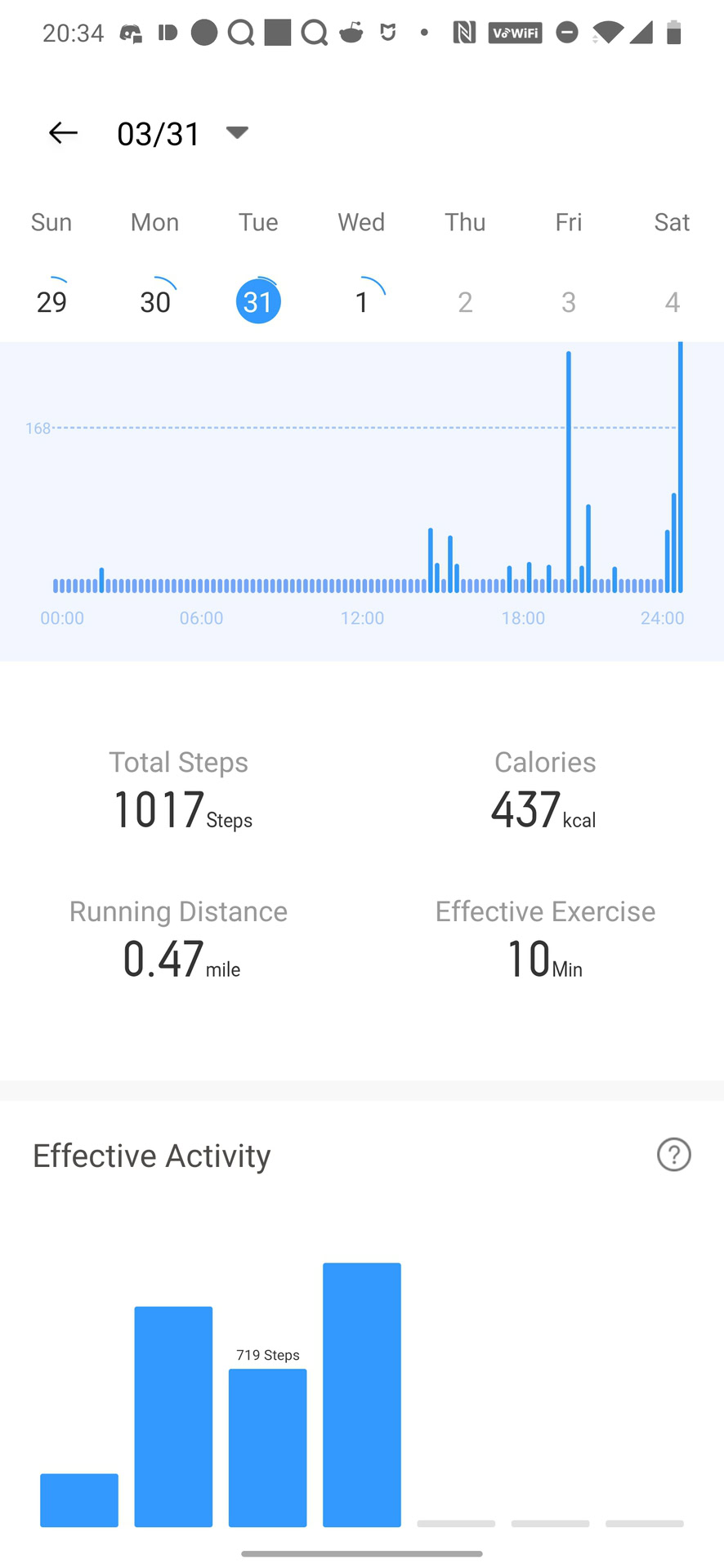
Task: Select Tuesday the 31st
Action: (258, 301)
